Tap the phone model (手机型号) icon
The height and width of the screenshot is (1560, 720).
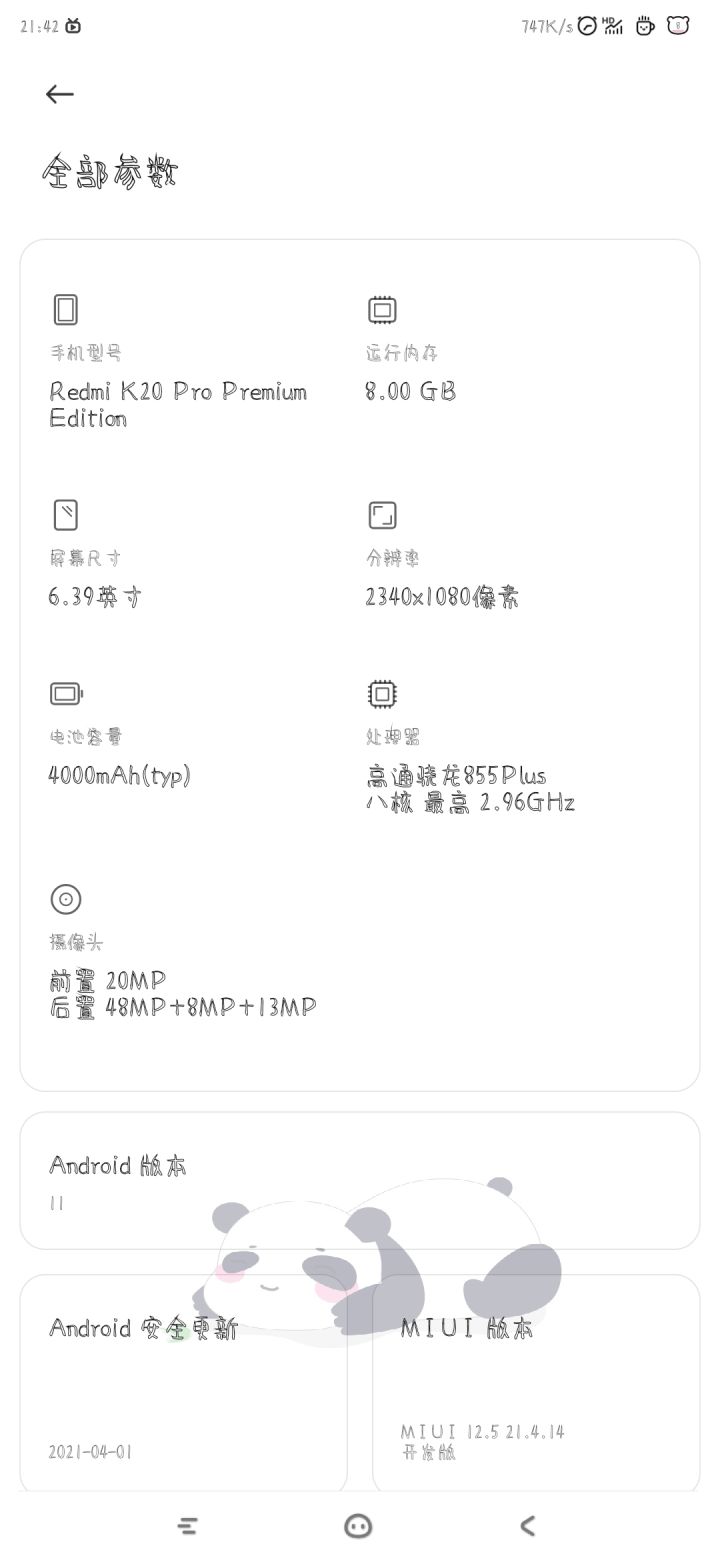click(64, 309)
